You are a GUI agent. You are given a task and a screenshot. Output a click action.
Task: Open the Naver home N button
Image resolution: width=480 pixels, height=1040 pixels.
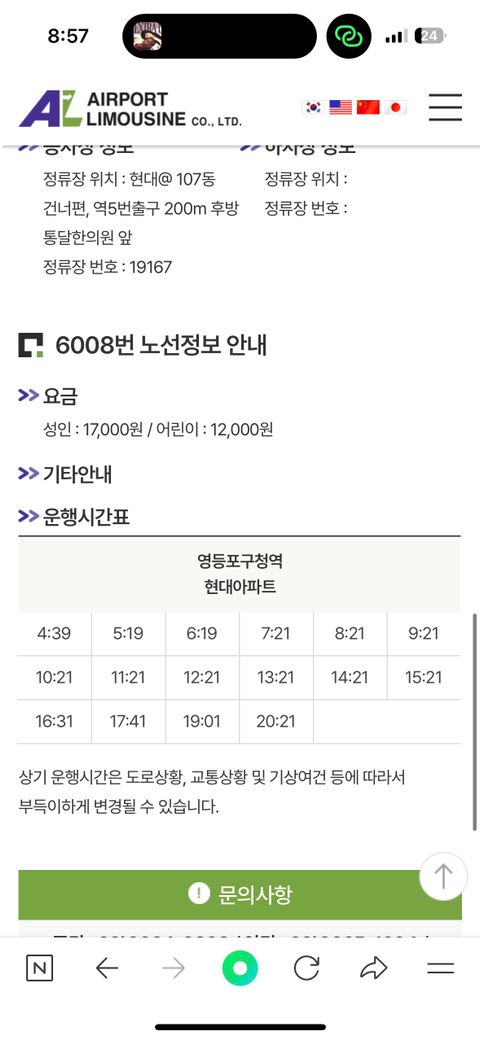tap(39, 969)
